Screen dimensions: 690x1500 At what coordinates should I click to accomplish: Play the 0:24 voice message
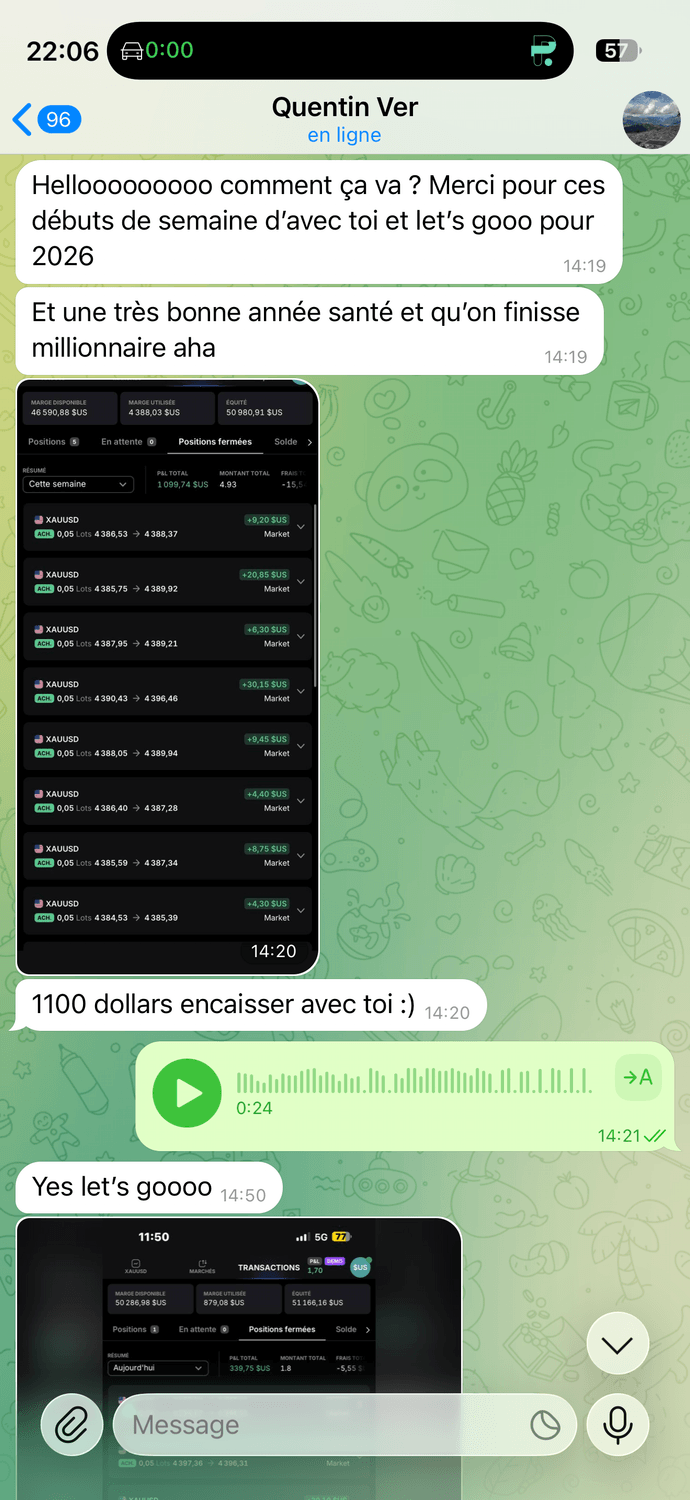click(187, 1093)
